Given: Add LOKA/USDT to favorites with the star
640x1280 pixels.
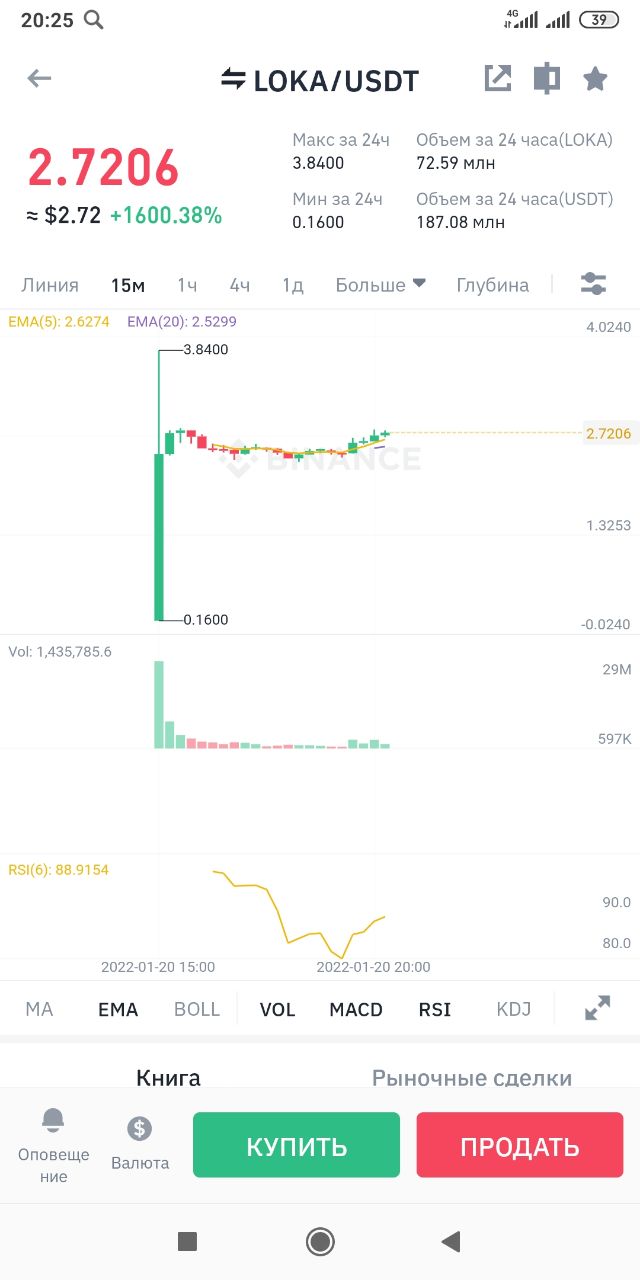Looking at the screenshot, I should (595, 78).
